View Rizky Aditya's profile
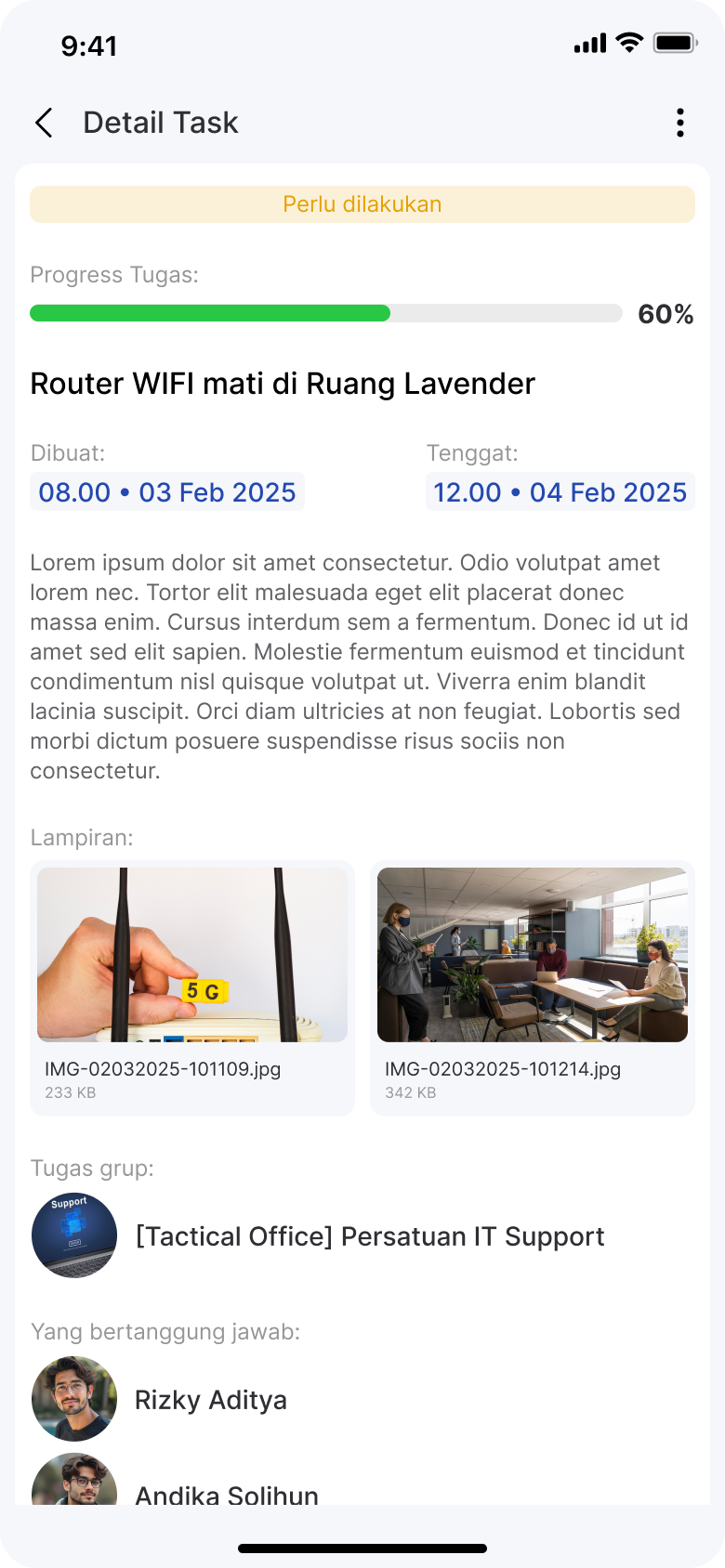Viewport: 725px width, 1568px height. click(210, 1400)
